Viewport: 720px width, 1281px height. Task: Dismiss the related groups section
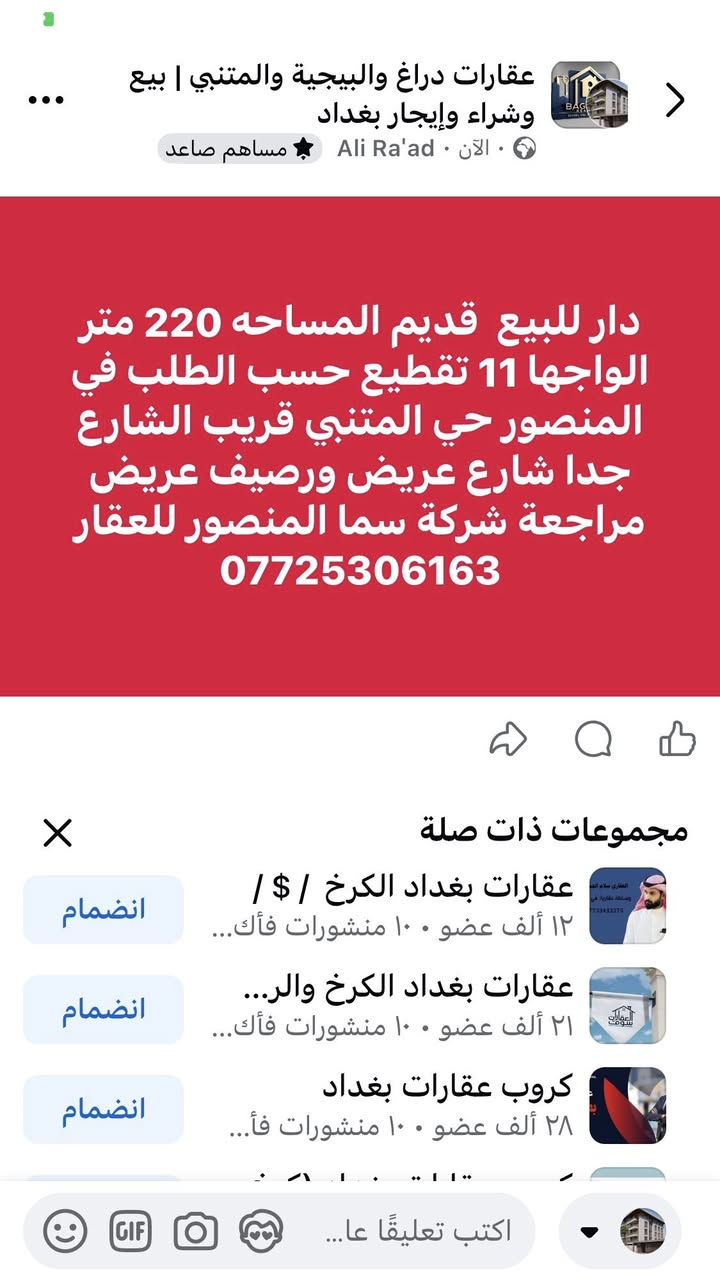point(57,833)
